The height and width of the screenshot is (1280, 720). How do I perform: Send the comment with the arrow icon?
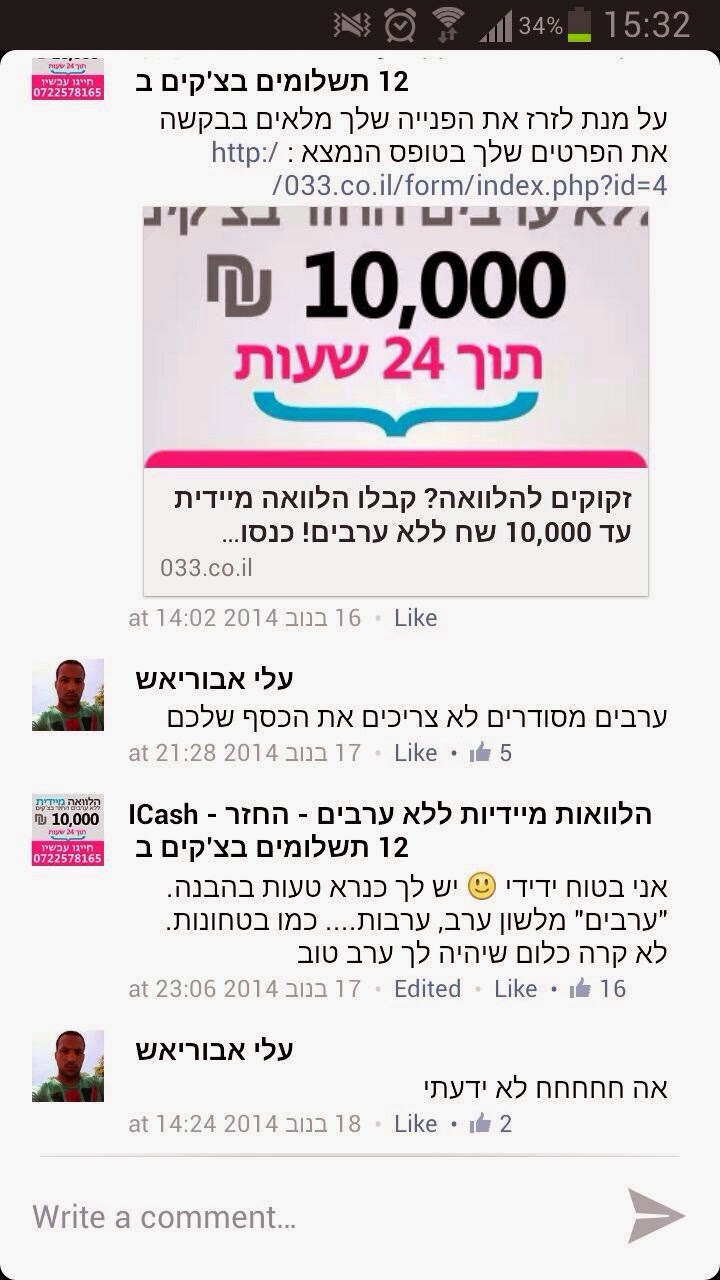(x=656, y=1216)
